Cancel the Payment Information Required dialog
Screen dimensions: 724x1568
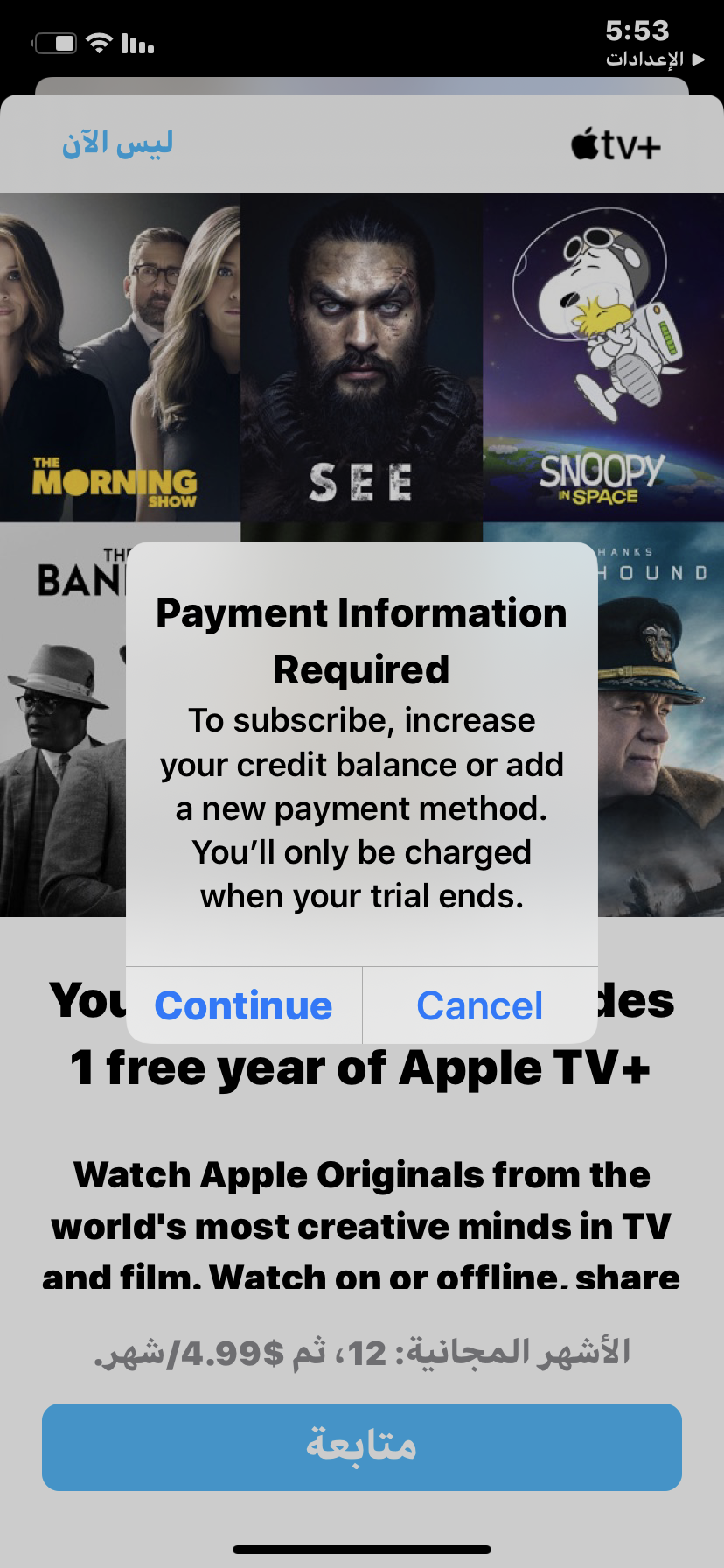pos(479,1005)
